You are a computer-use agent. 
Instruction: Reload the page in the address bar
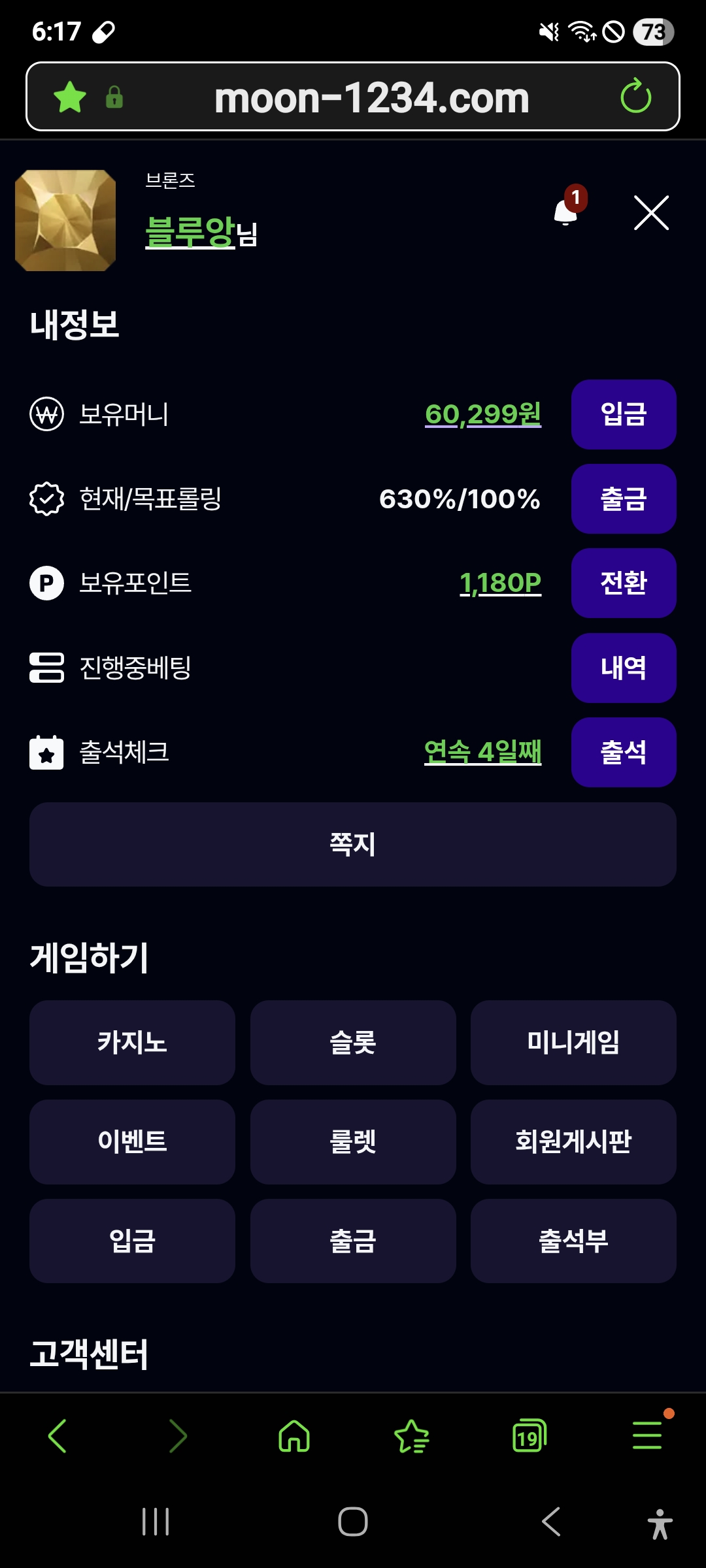coord(635,97)
